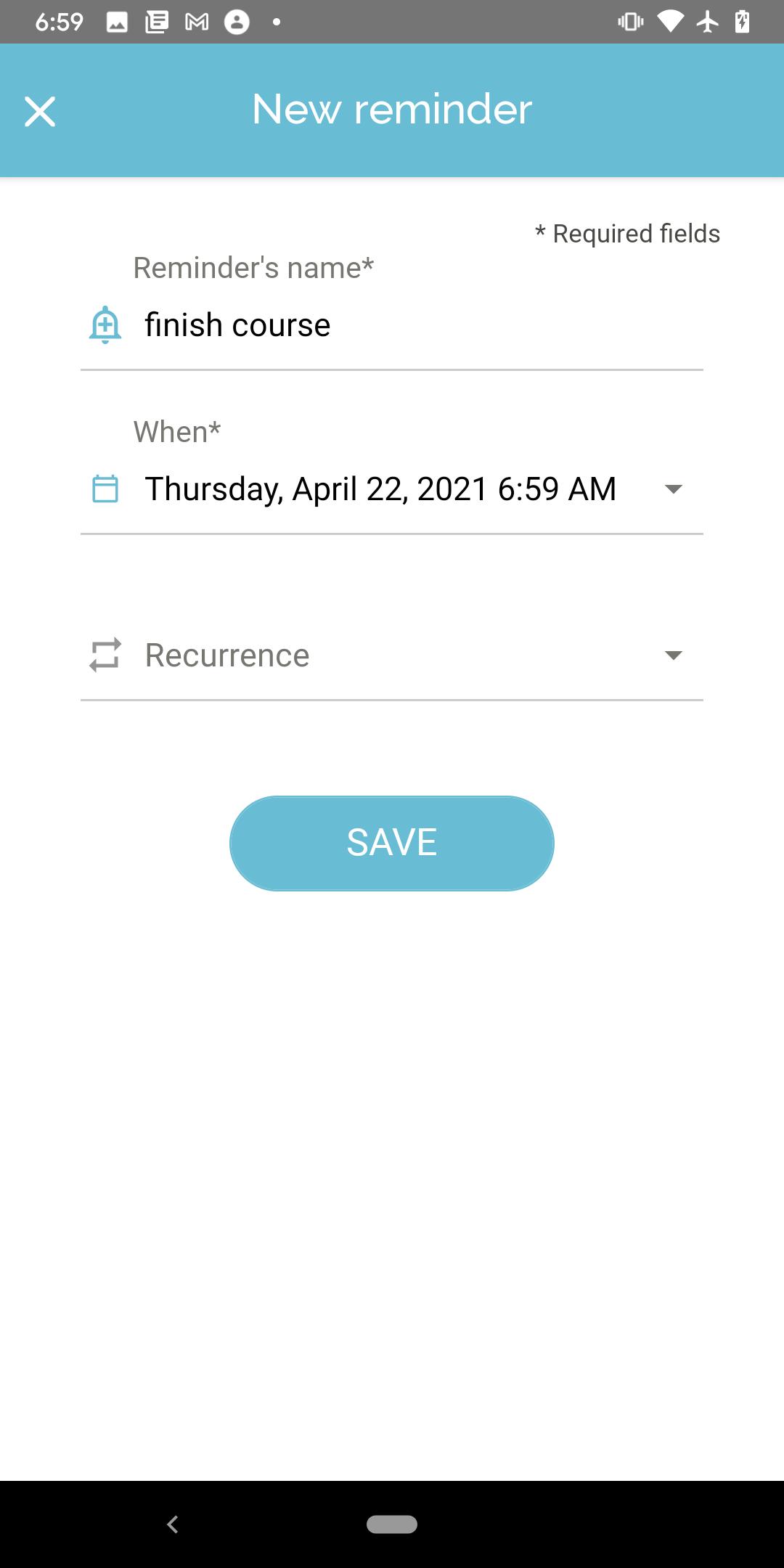
Task: Close the New reminder screen
Action: coord(40,111)
